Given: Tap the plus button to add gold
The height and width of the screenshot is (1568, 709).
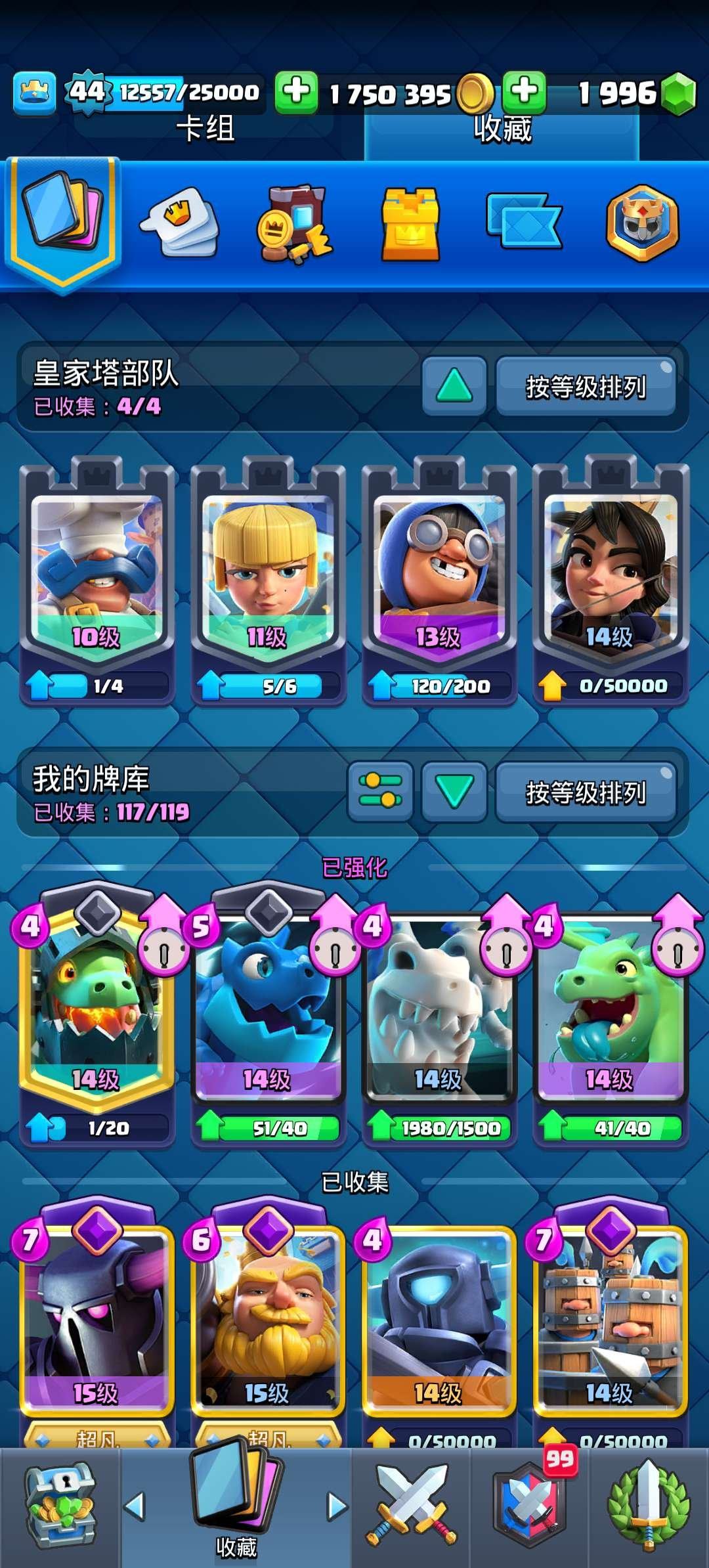Looking at the screenshot, I should coord(296,92).
